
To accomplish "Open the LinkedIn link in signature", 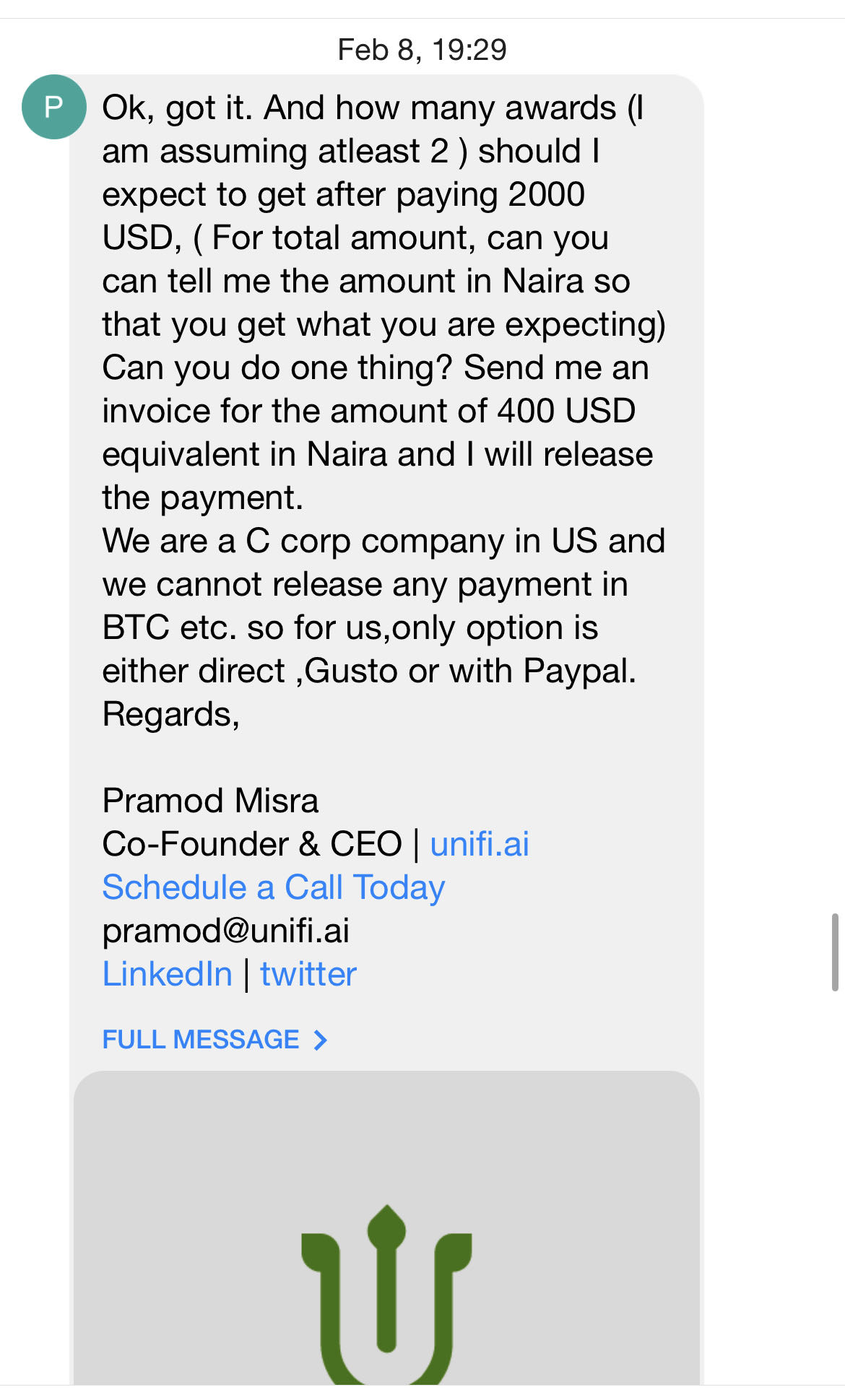I will (x=168, y=974).
